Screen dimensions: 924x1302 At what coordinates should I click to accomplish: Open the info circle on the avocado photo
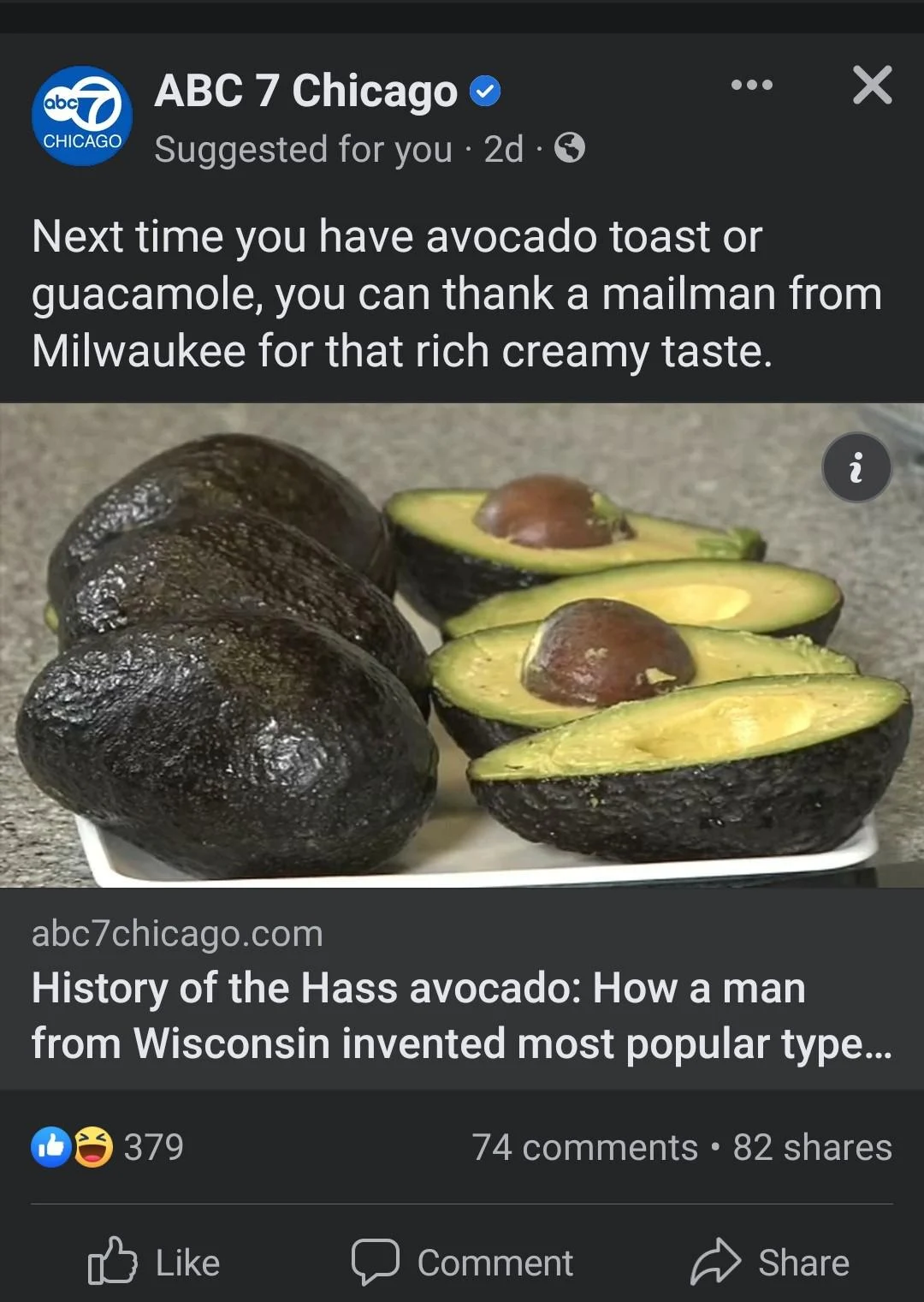point(856,466)
